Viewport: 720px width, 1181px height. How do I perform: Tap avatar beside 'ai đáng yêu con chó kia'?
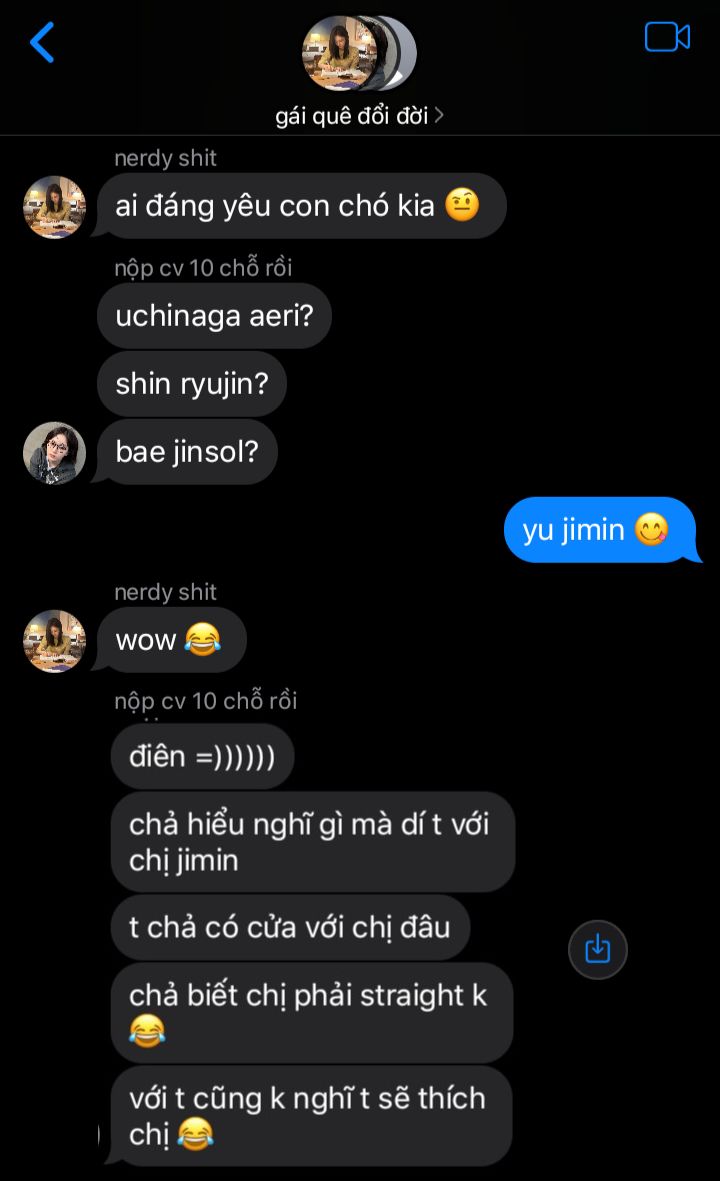pos(54,207)
